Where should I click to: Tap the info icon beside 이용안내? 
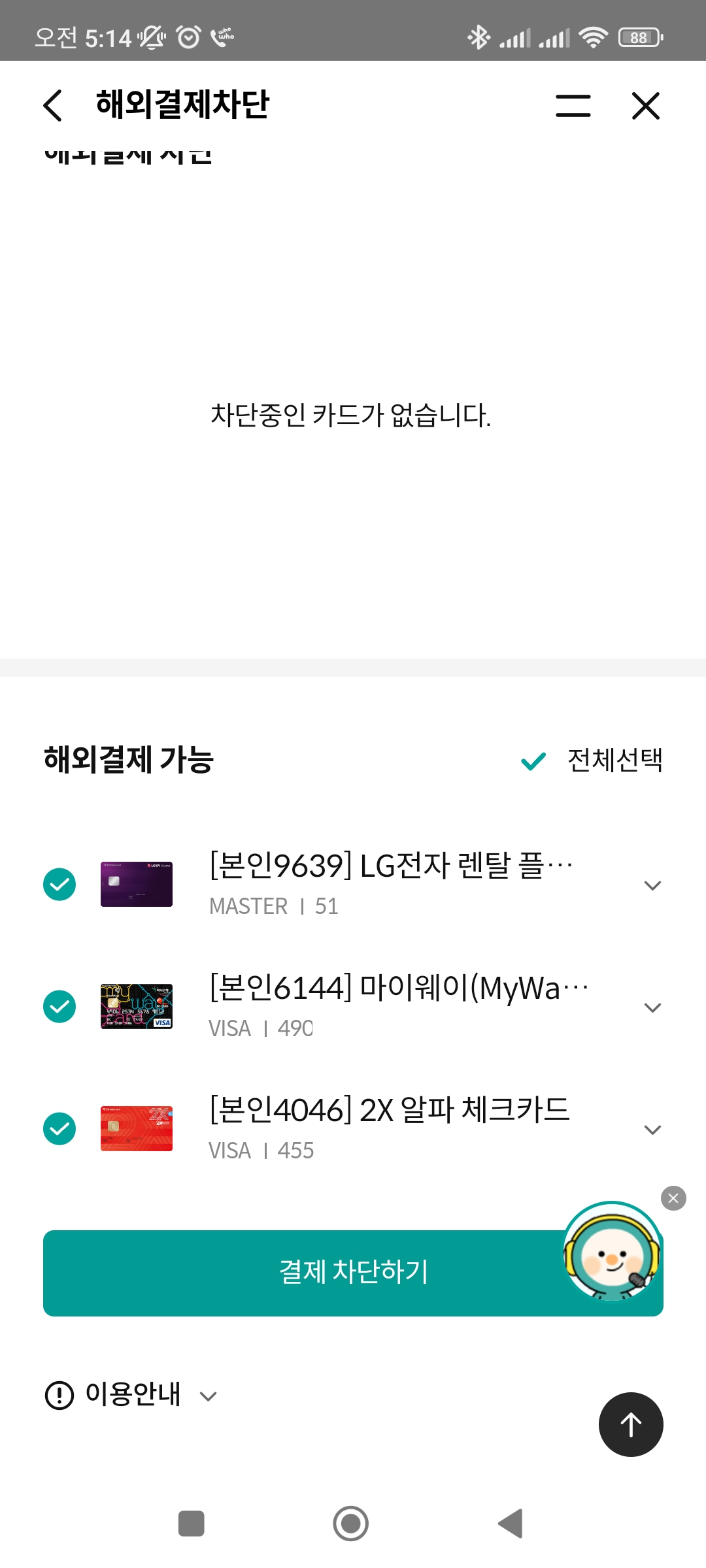(x=58, y=1396)
